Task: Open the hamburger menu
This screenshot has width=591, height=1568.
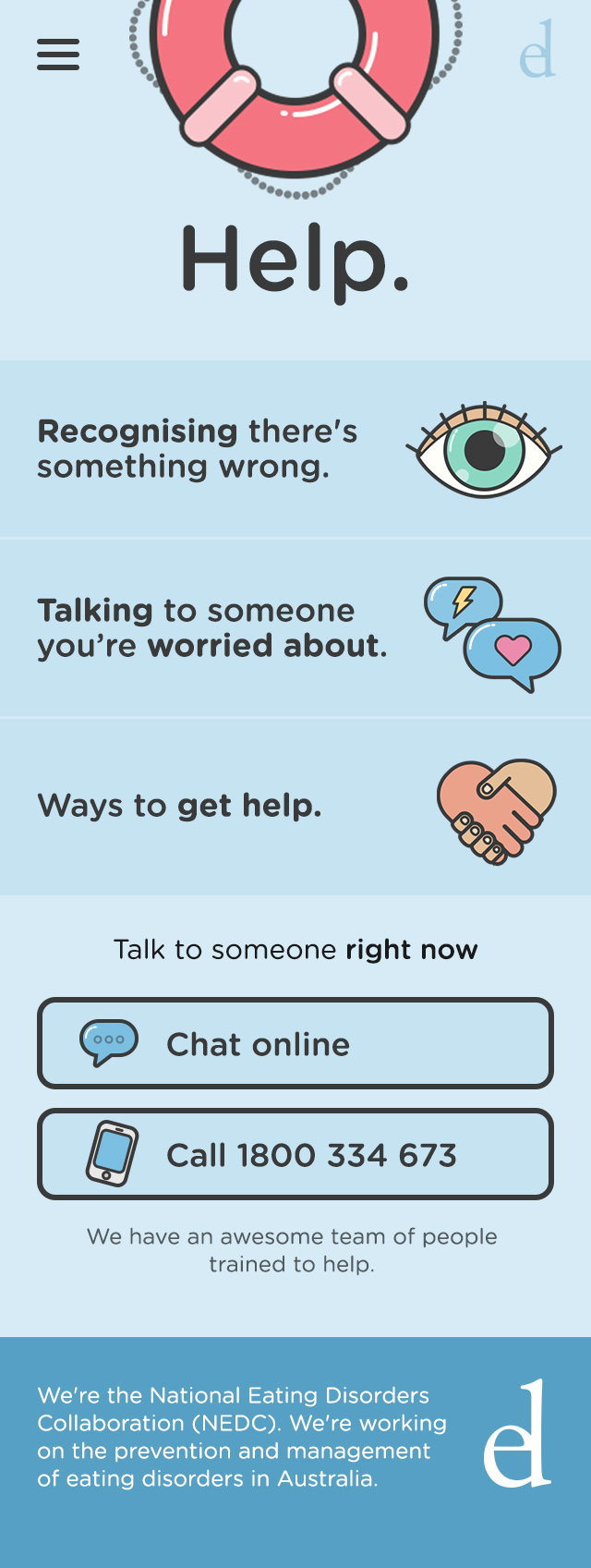Action: [57, 55]
